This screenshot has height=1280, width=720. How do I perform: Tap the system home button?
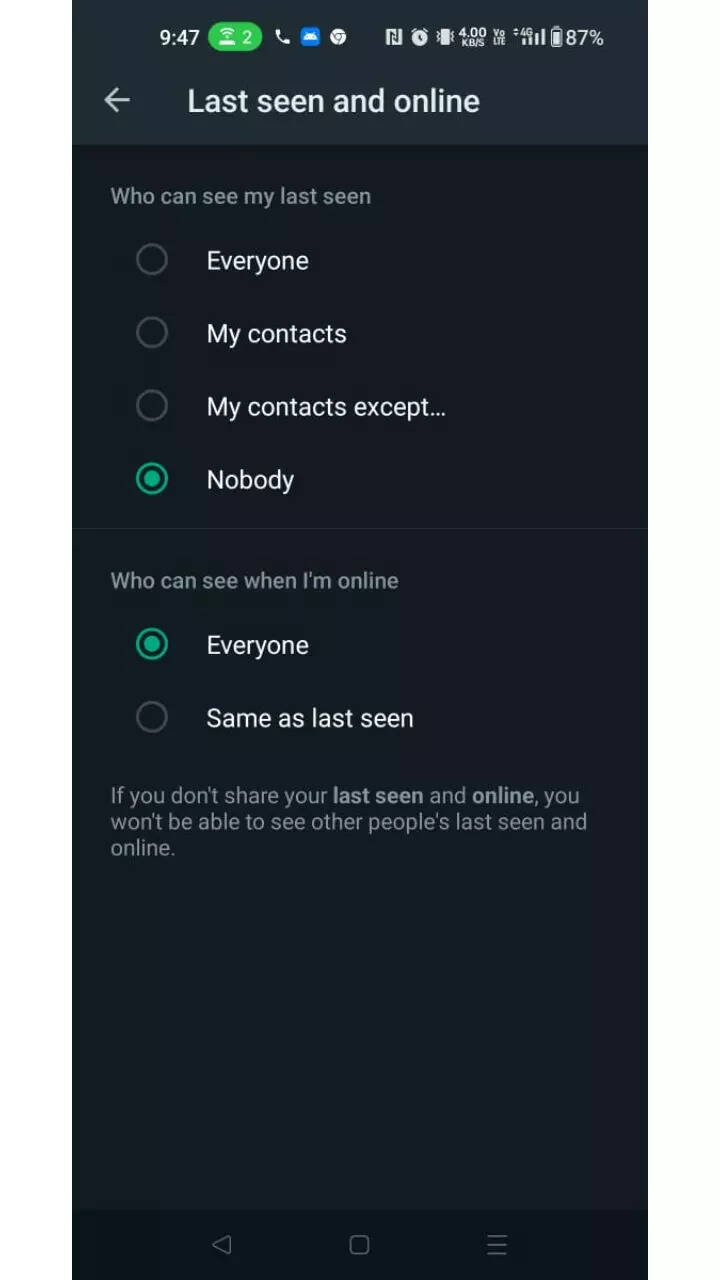tap(359, 1244)
